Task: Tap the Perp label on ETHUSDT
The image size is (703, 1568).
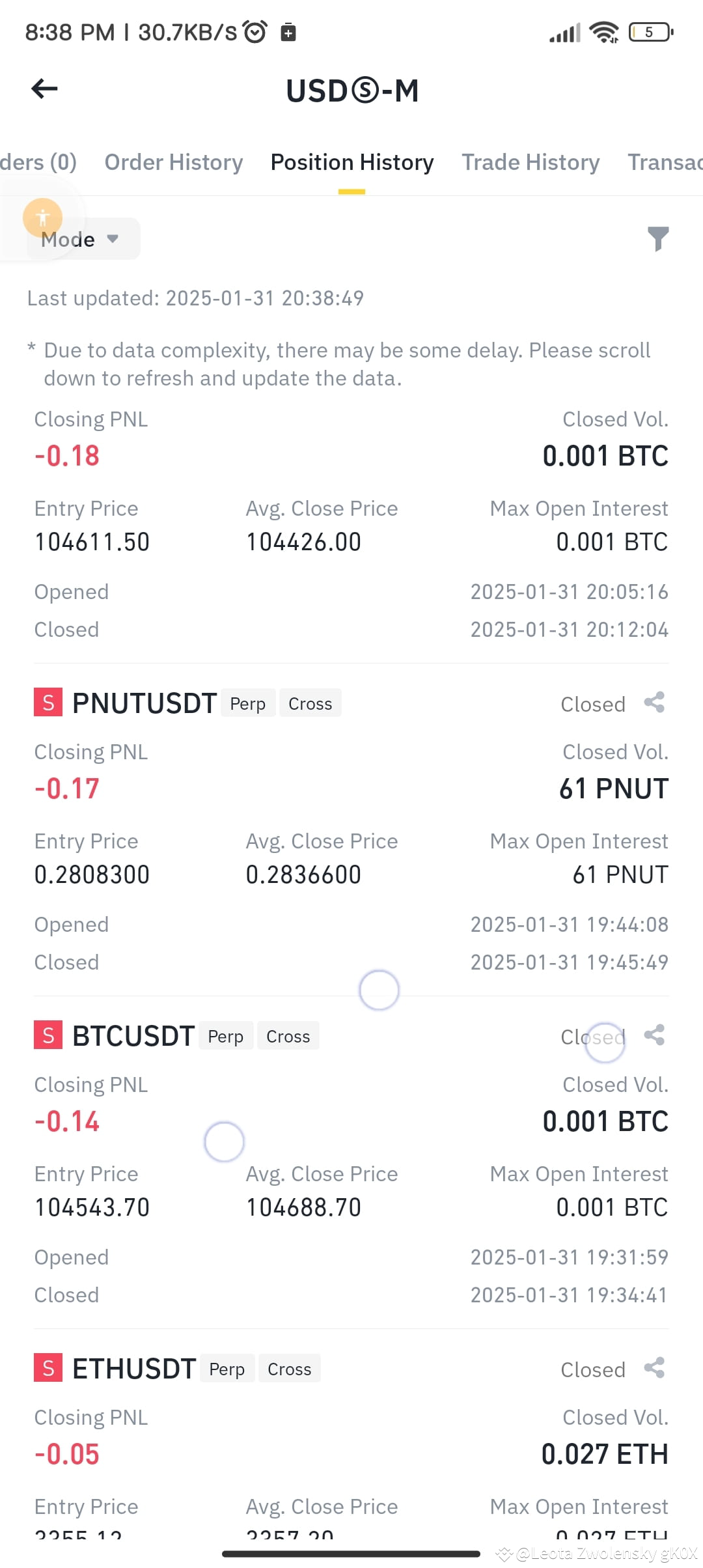Action: [x=227, y=1368]
